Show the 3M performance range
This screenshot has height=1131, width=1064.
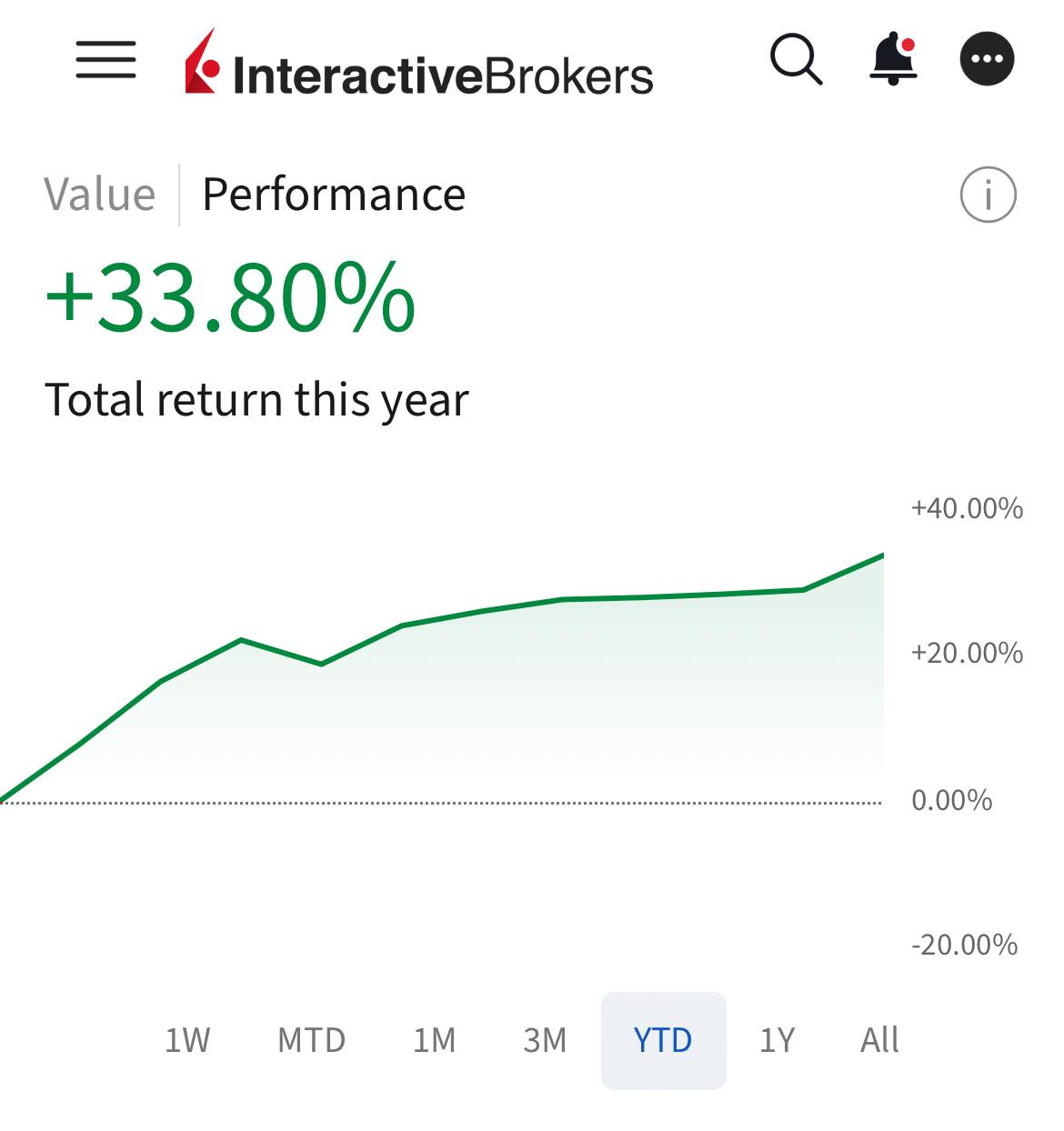tap(545, 1040)
